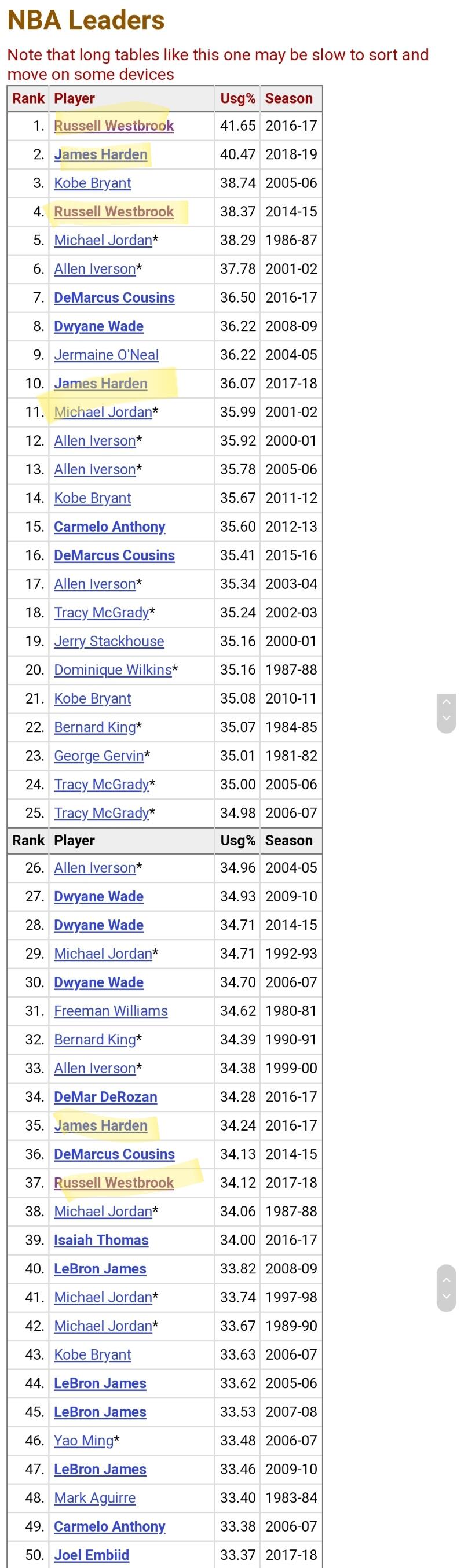Screen dimensions: 468x1568
Task: Tap Russell Westbrook's link at rank 1
Action: (x=114, y=126)
